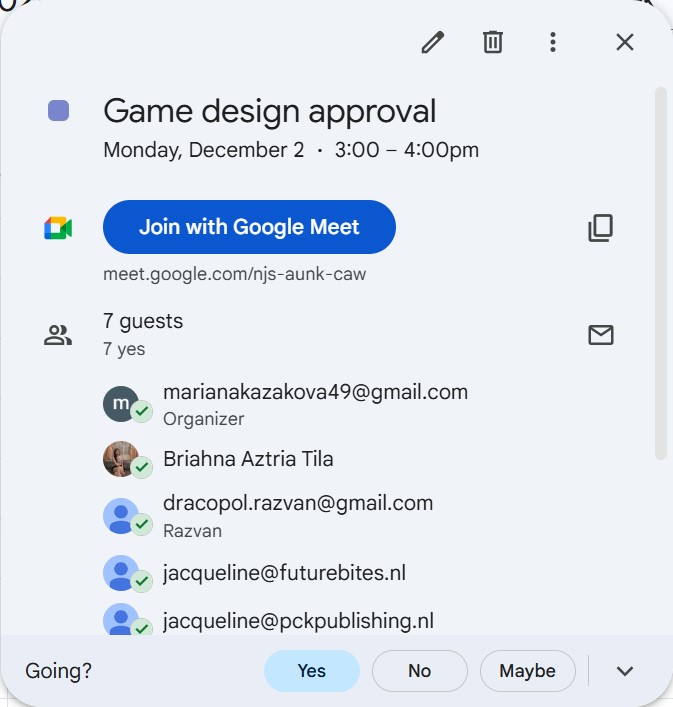Edit the Game design approval event

pyautogui.click(x=432, y=42)
